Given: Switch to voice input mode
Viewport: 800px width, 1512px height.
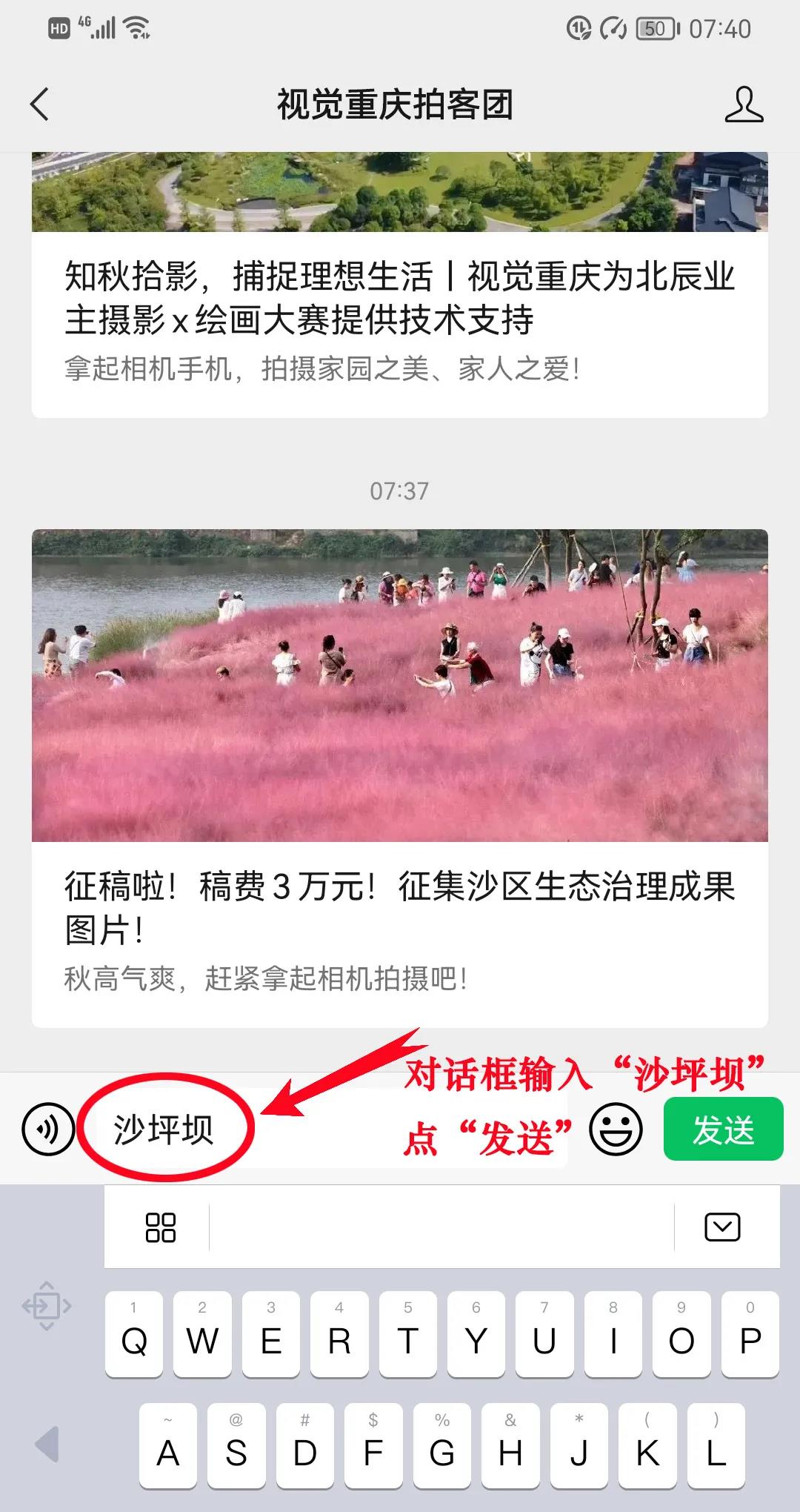Looking at the screenshot, I should point(48,1129).
